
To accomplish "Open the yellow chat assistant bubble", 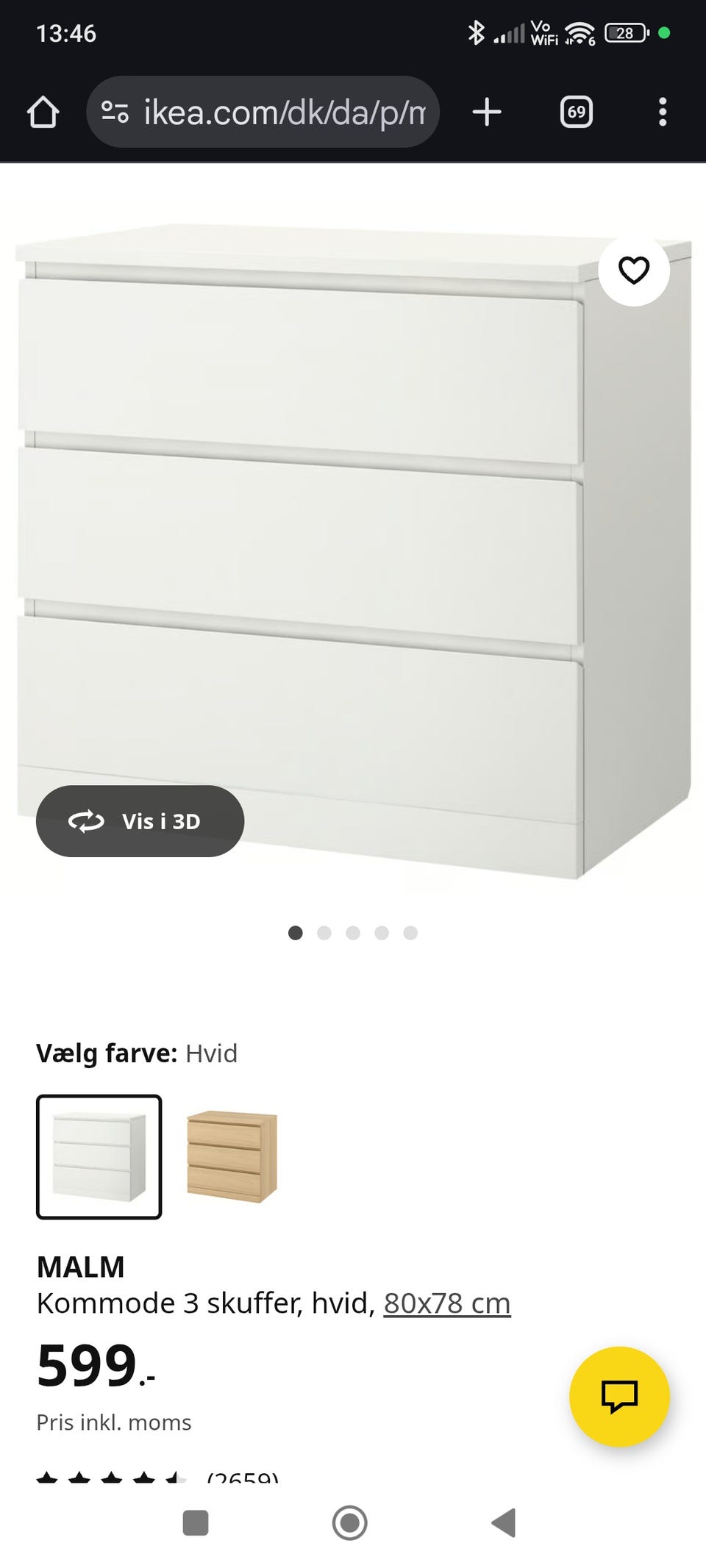I will pyautogui.click(x=620, y=1398).
